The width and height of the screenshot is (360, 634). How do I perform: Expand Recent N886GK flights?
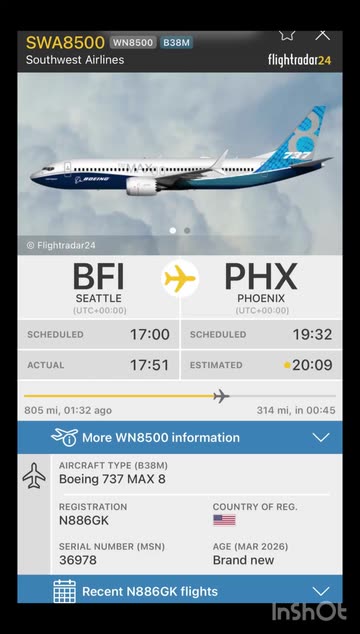pyautogui.click(x=180, y=590)
